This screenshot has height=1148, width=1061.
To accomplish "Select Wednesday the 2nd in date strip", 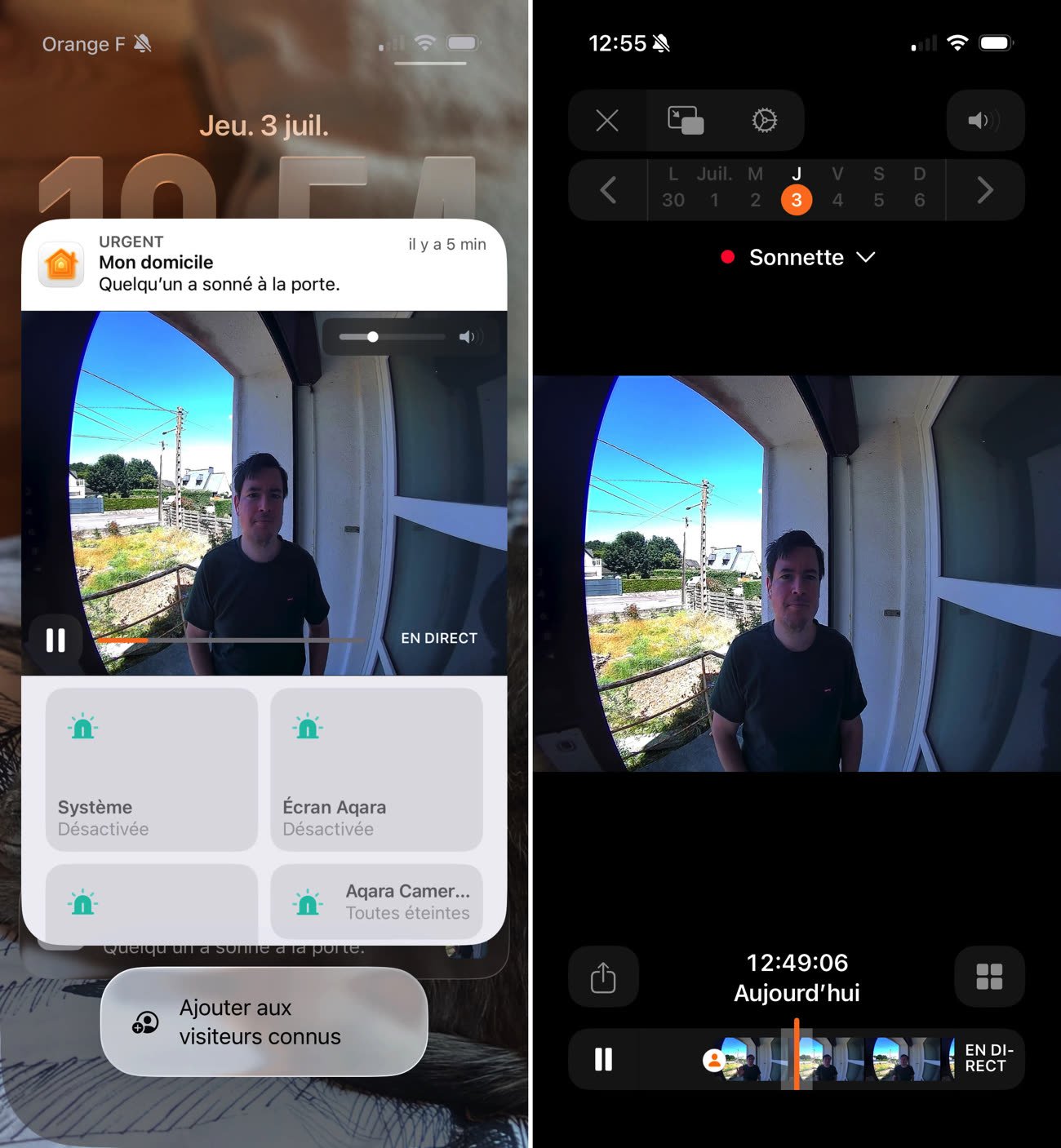I will click(756, 191).
